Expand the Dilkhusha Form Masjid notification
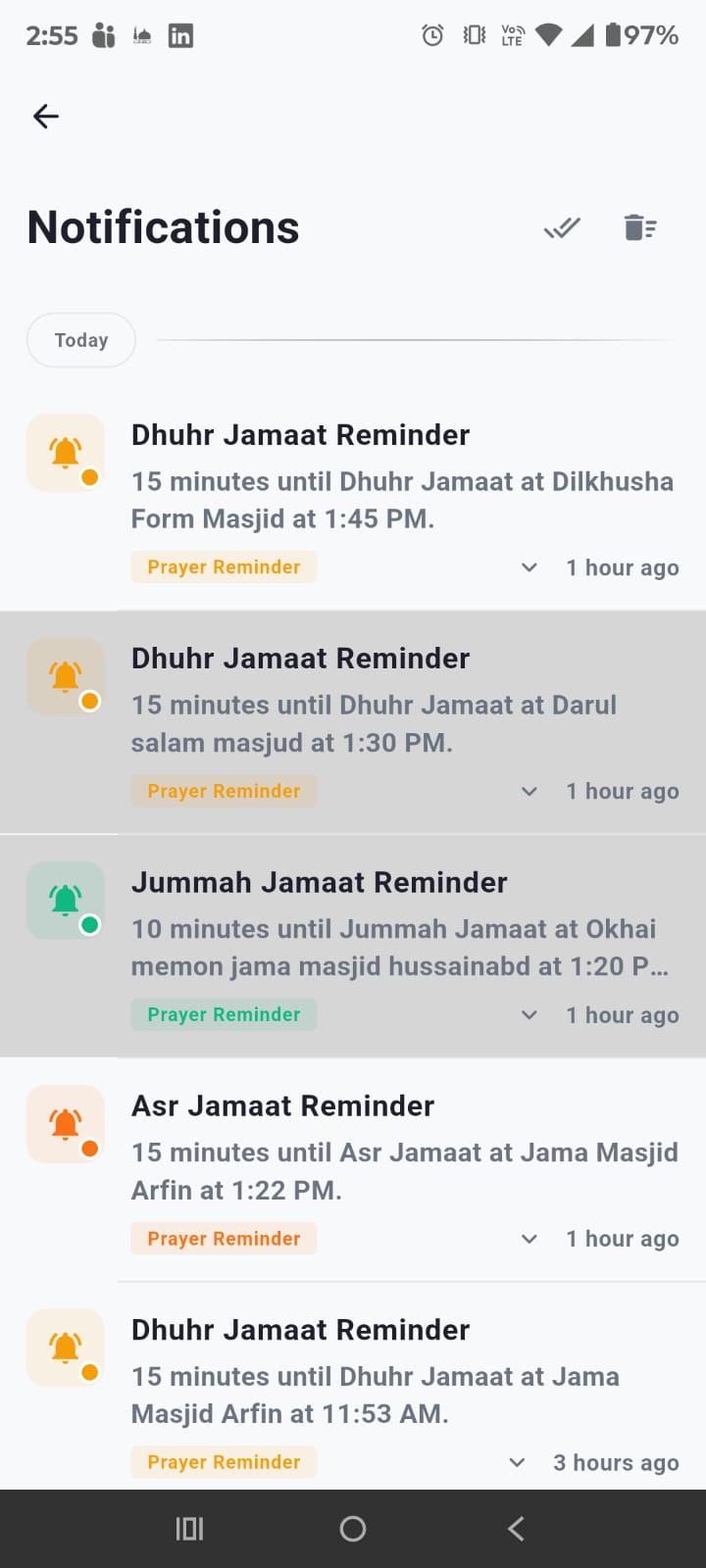Viewport: 706px width, 1568px height. point(529,566)
